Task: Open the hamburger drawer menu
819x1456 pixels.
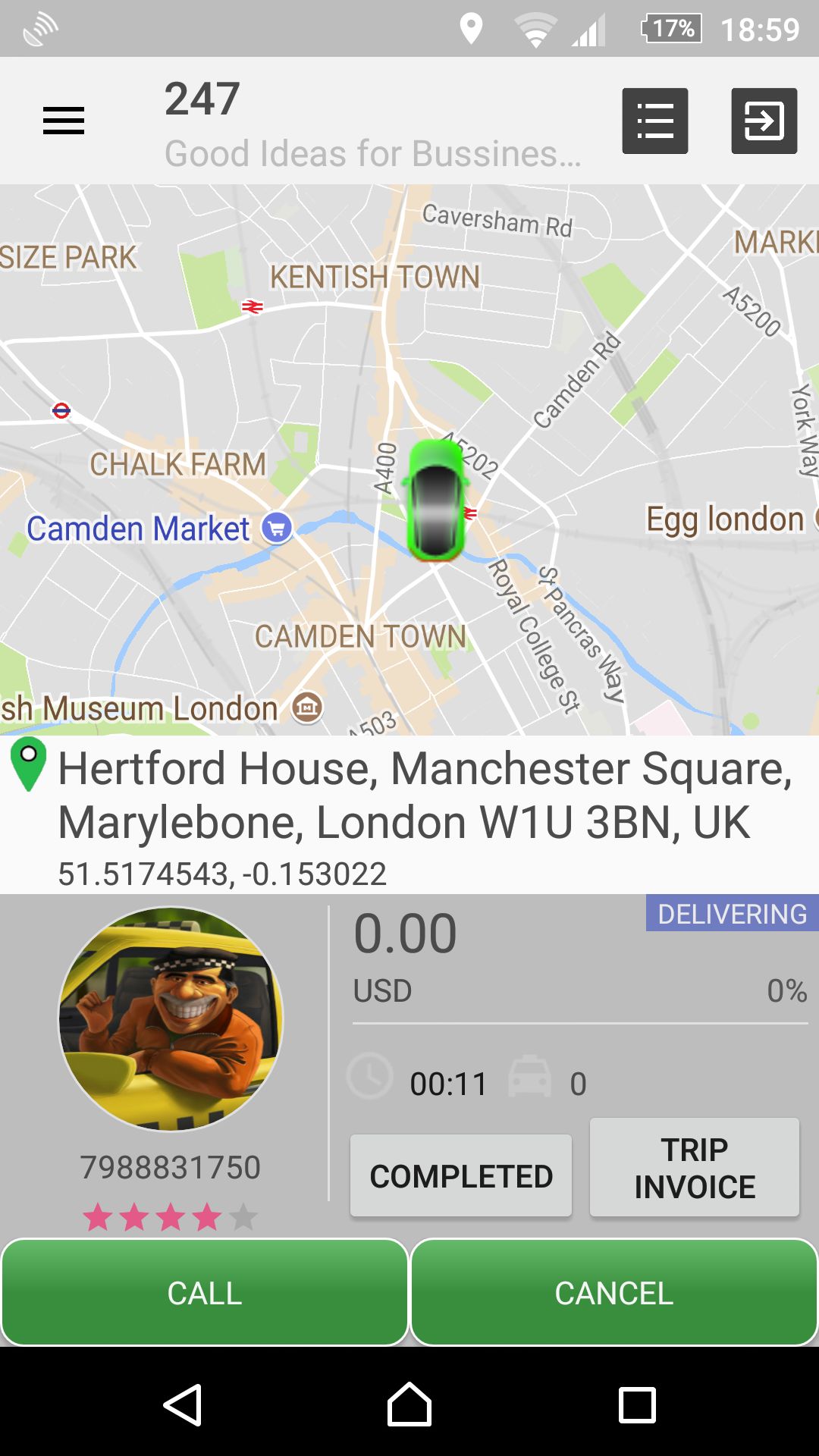Action: 64,121
